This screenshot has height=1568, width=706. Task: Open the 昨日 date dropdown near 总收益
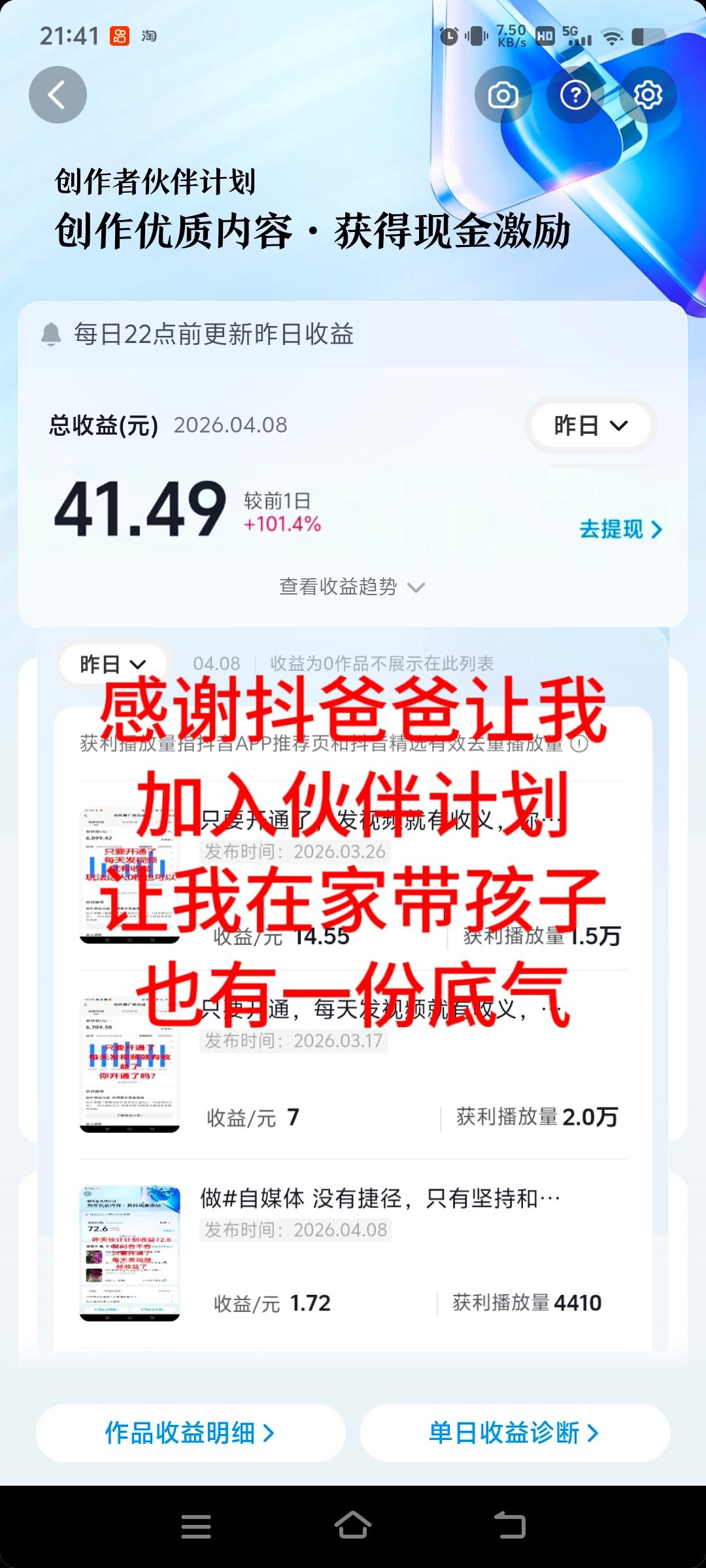(x=589, y=426)
